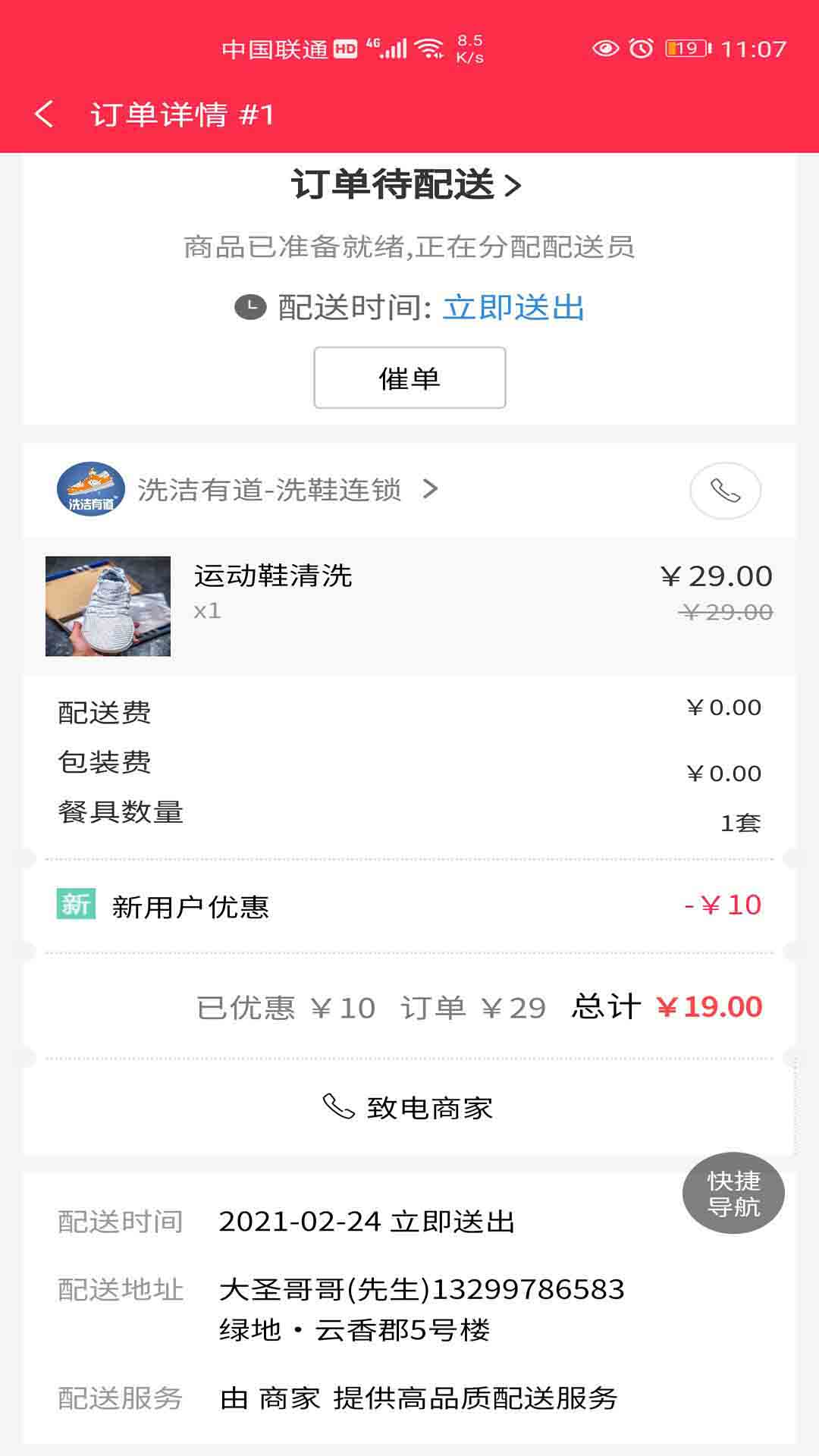Open the 订单待配送 order status
819x1456 pixels.
pos(407,185)
